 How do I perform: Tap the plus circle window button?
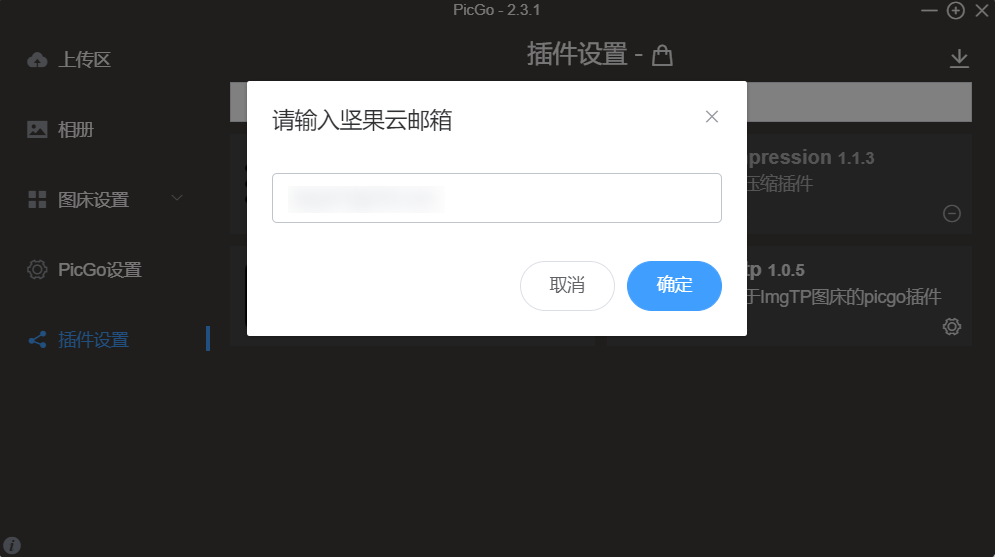click(x=955, y=11)
